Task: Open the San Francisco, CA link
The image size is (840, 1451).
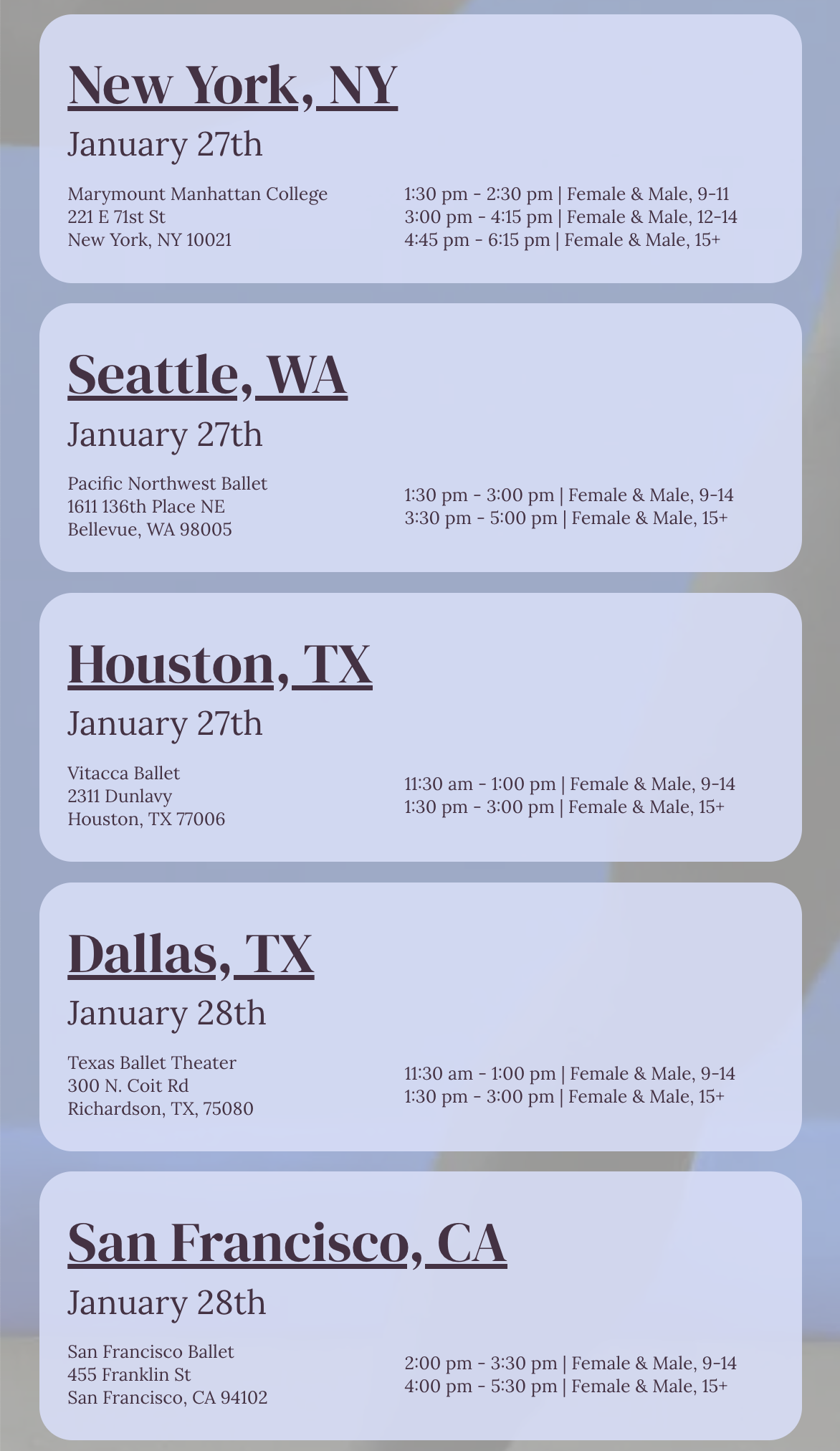Action: pyautogui.click(x=287, y=1244)
